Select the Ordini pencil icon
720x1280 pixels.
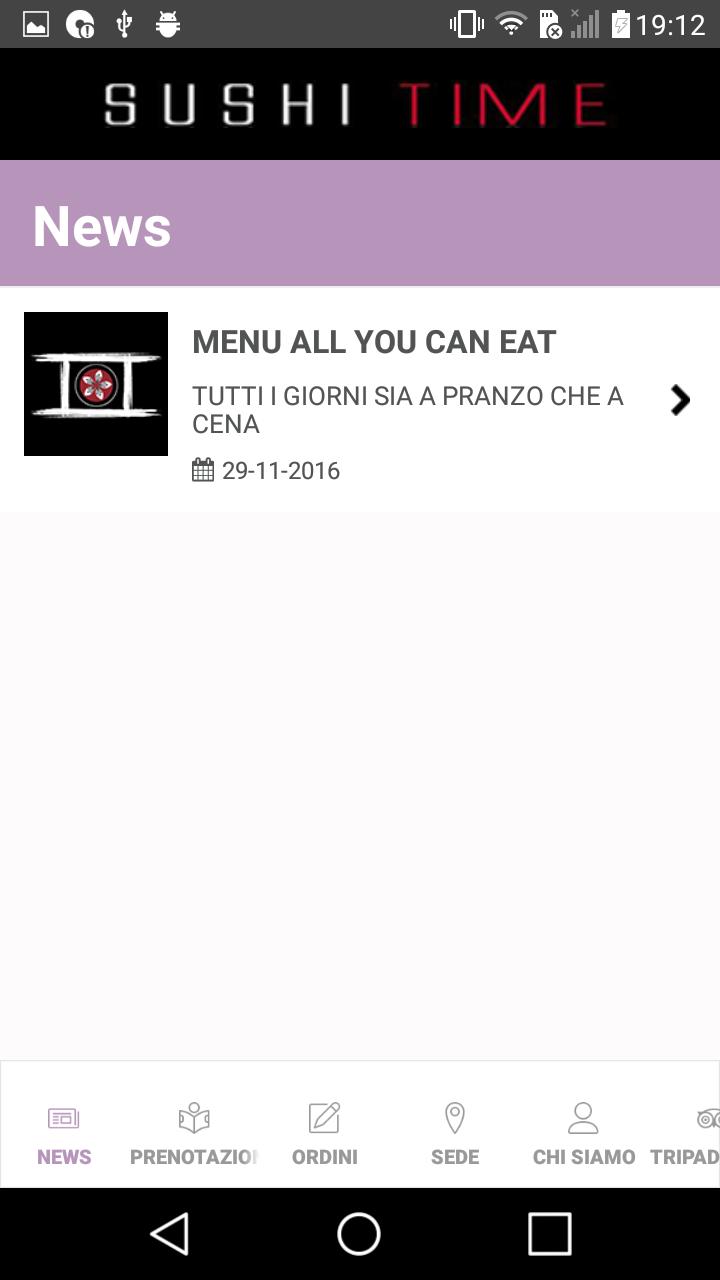pyautogui.click(x=324, y=1118)
